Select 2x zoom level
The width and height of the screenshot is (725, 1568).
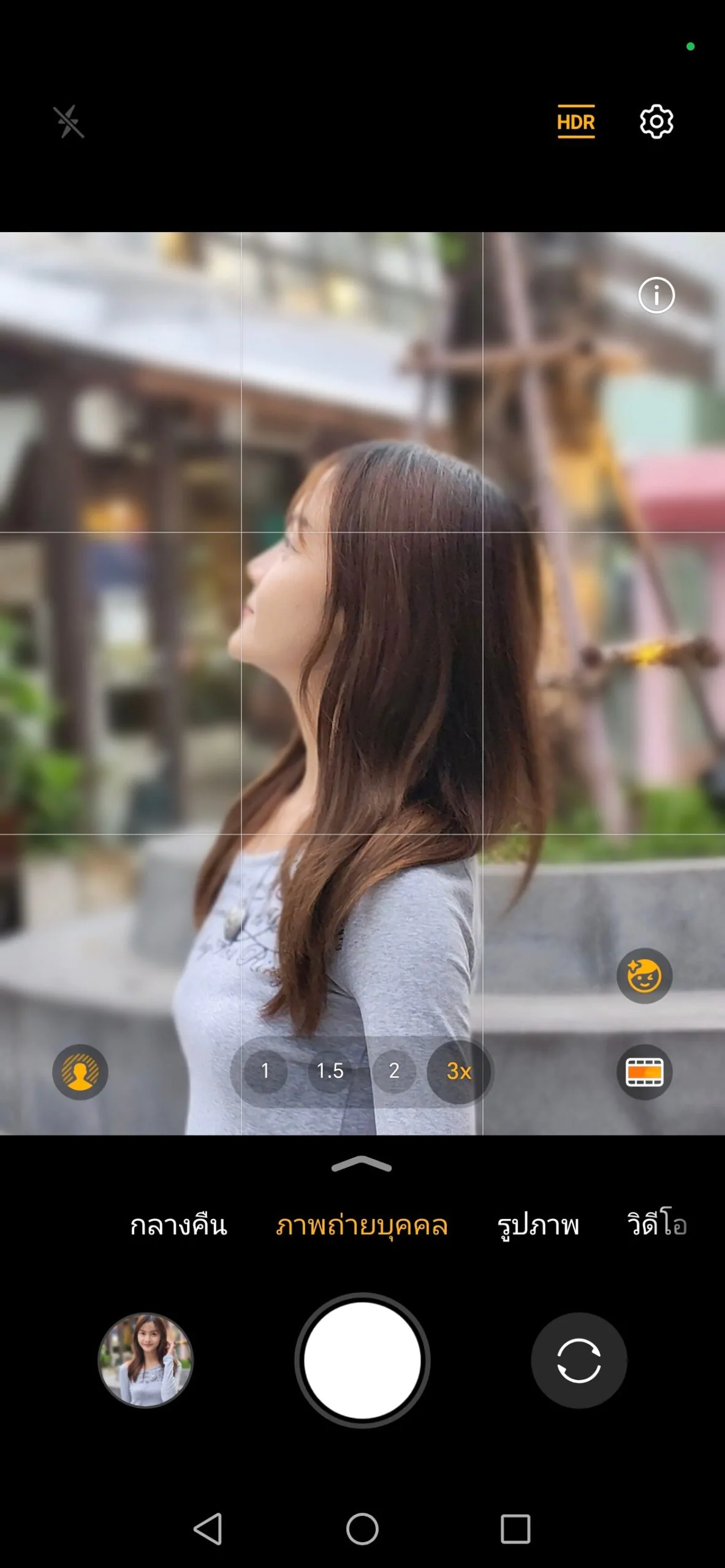pos(394,1071)
